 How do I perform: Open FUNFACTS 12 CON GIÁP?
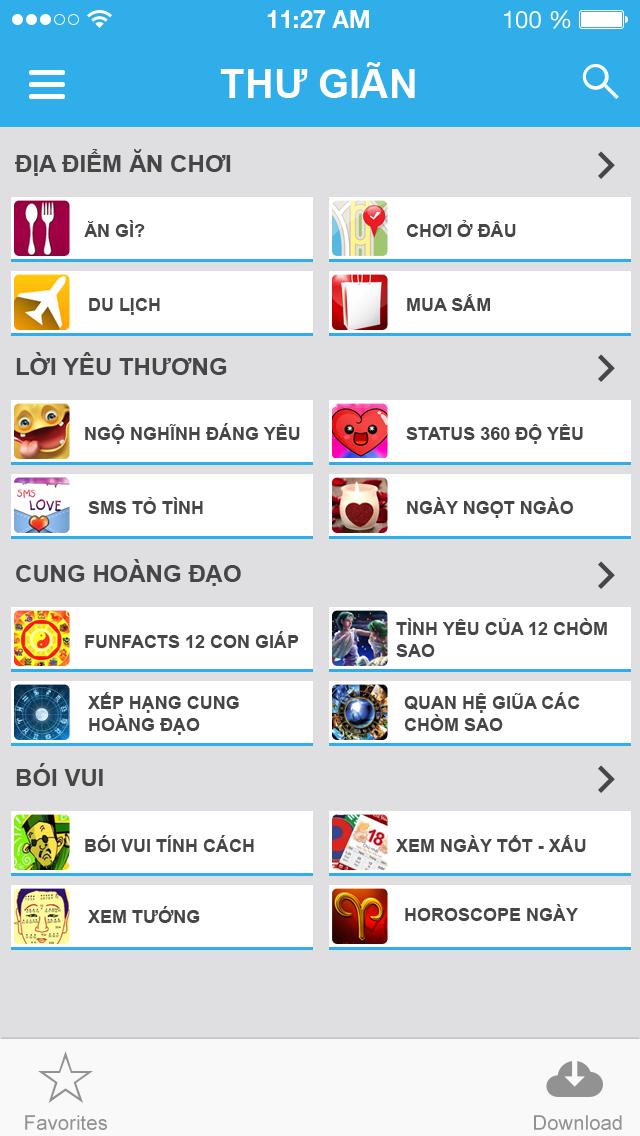(162, 641)
